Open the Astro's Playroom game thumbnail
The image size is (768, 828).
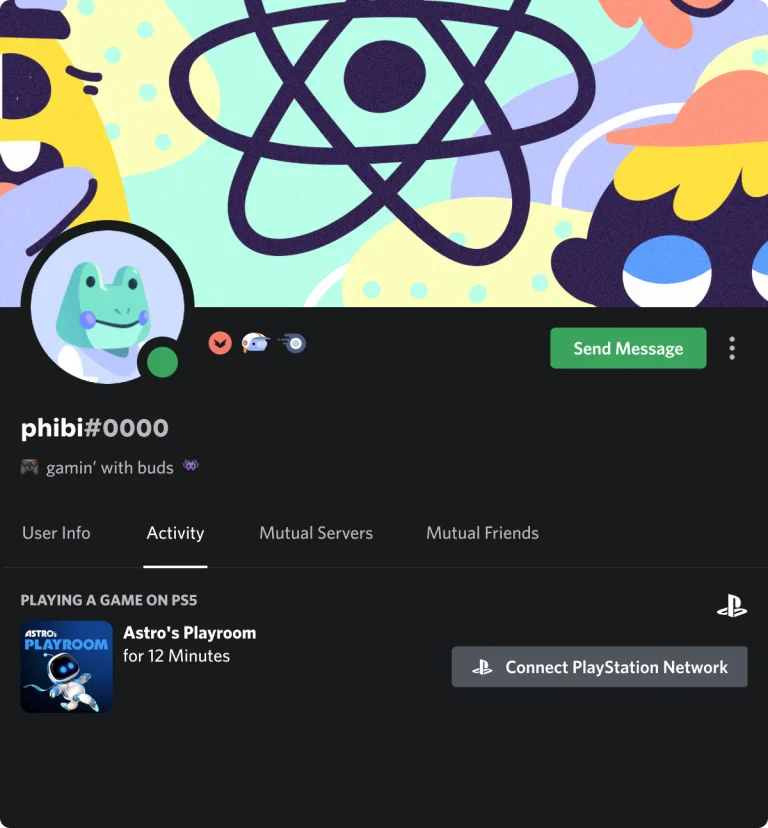tap(66, 666)
